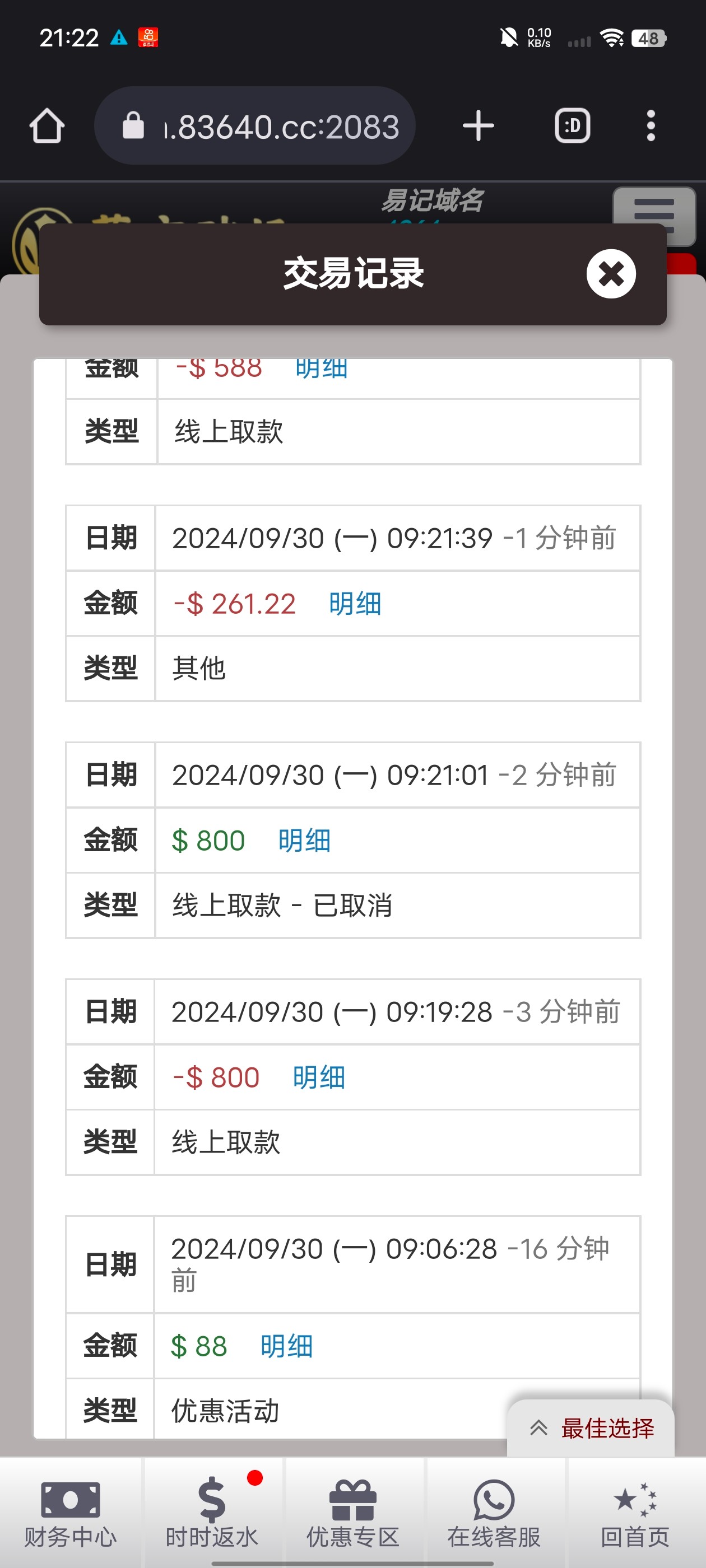
Task: View 明细 for the $ 88 promotion
Action: click(x=287, y=1346)
